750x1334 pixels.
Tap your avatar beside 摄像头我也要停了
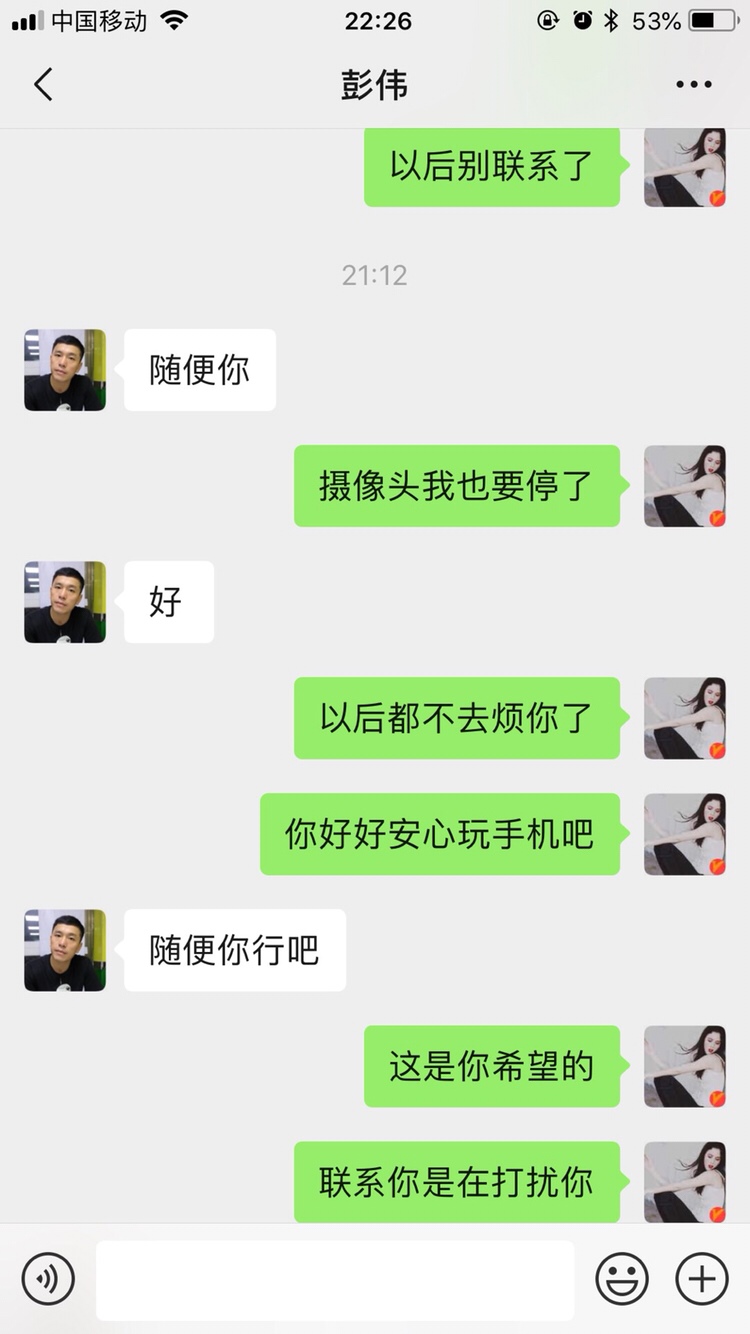coord(685,486)
